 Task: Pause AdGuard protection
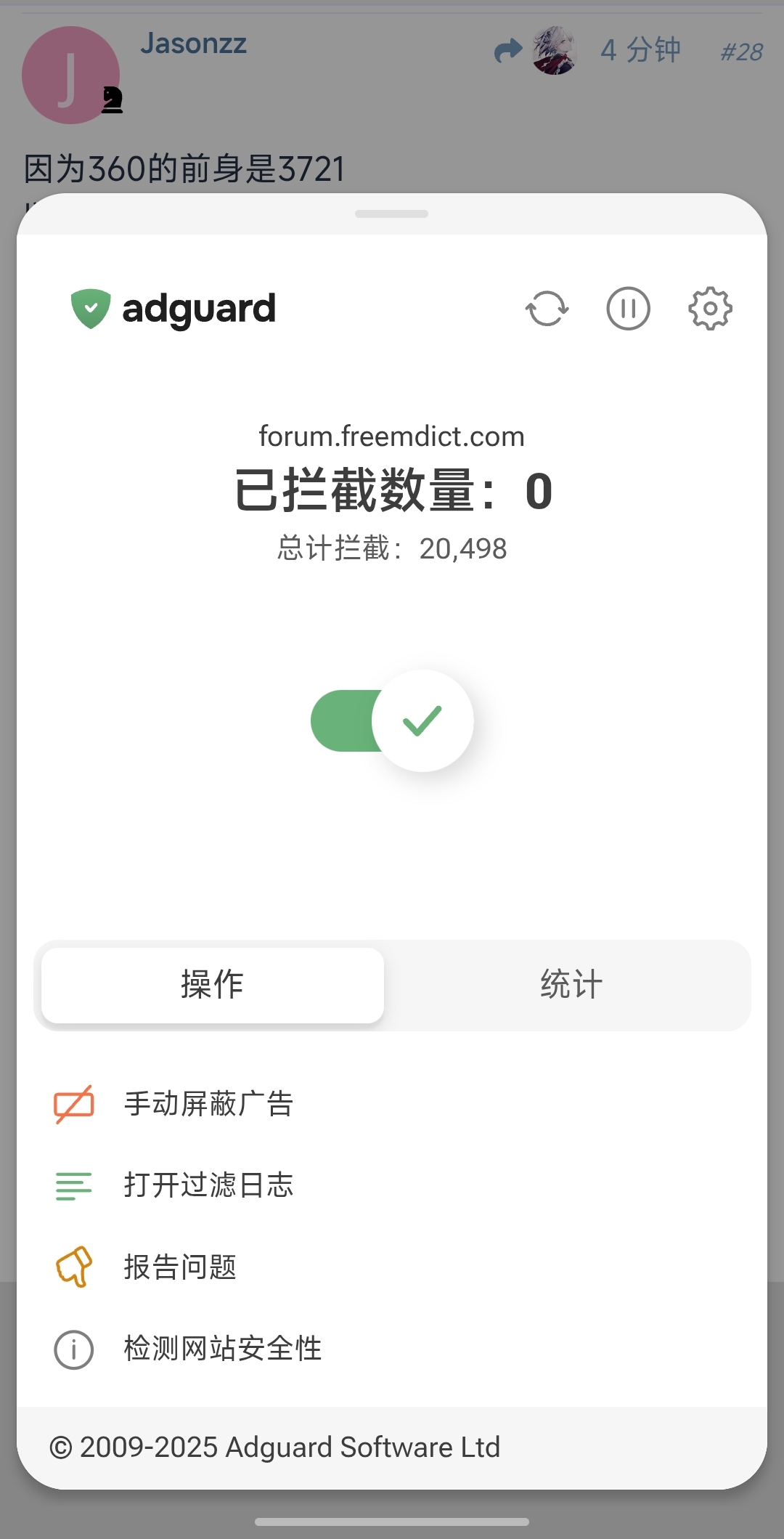(628, 309)
